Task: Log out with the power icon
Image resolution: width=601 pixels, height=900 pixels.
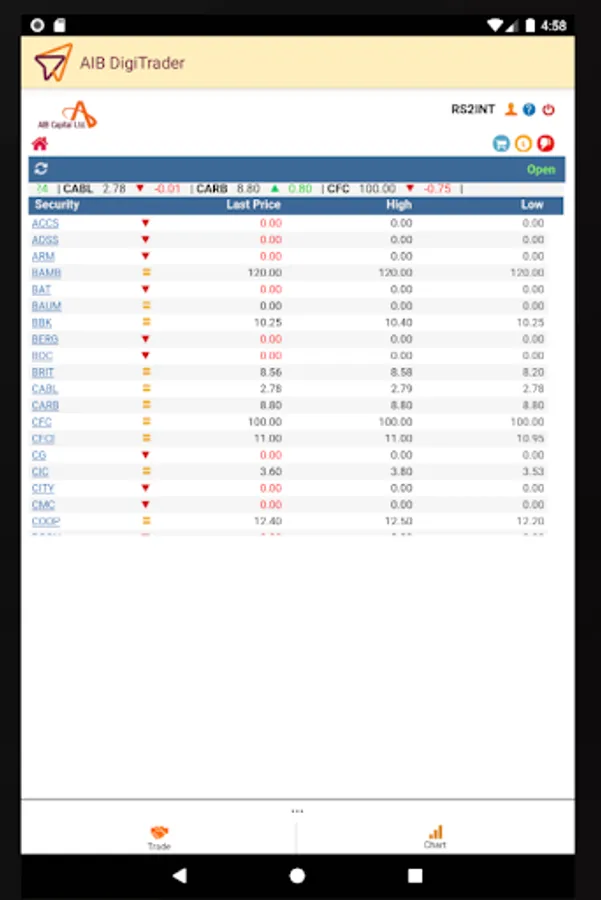Action: coord(548,109)
